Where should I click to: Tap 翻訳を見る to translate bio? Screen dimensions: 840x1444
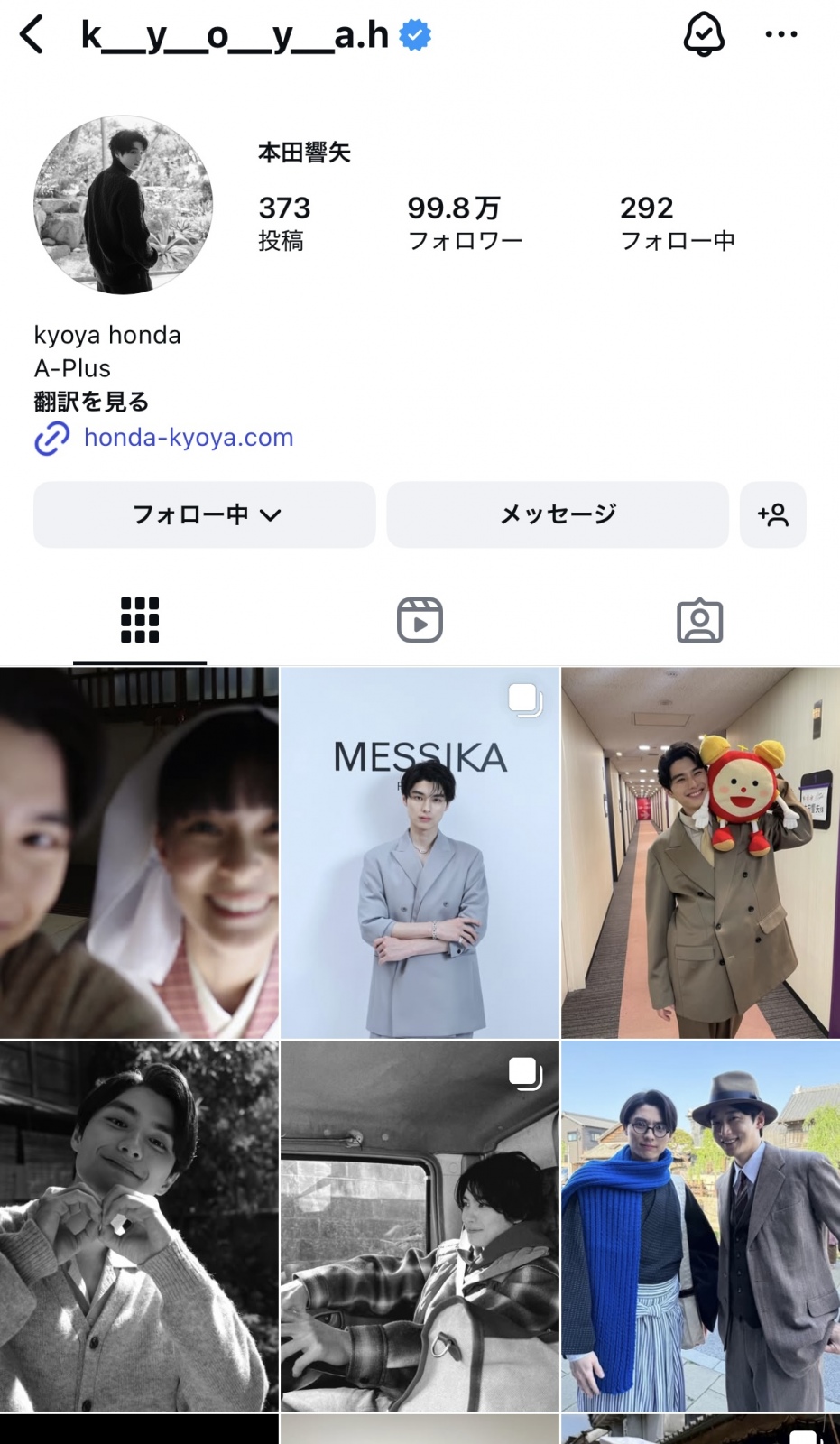91,402
